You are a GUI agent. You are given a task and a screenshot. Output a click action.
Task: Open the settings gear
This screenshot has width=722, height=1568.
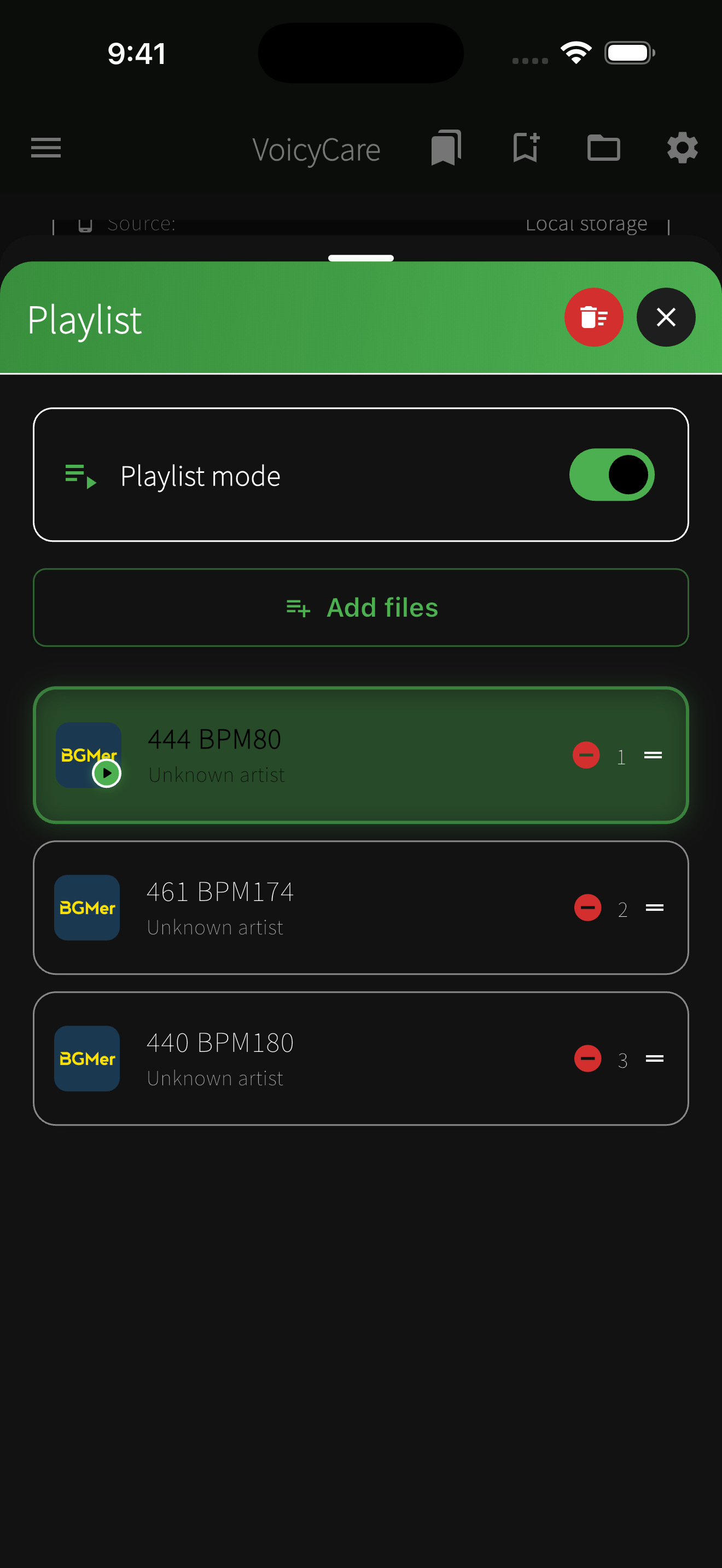[682, 148]
